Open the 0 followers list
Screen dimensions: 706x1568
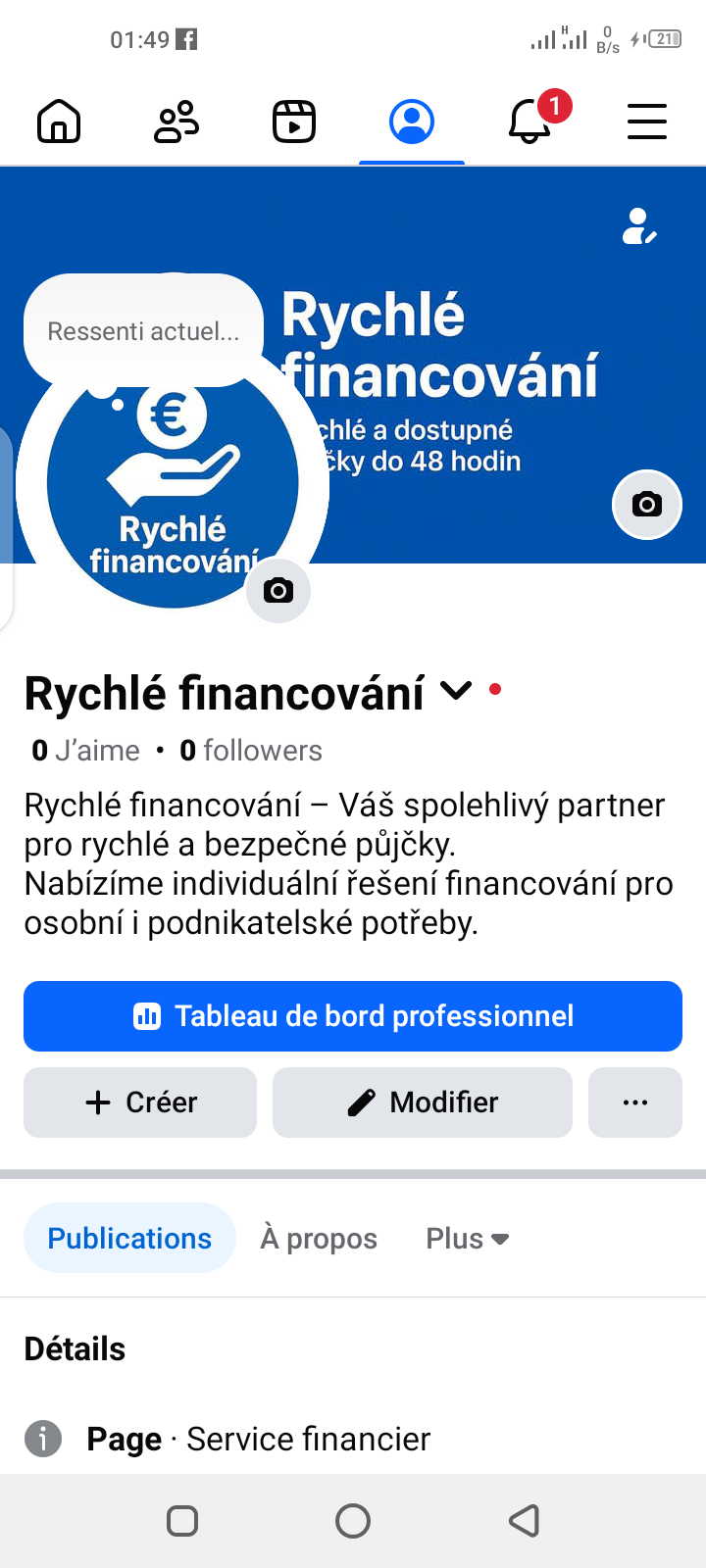(x=251, y=751)
